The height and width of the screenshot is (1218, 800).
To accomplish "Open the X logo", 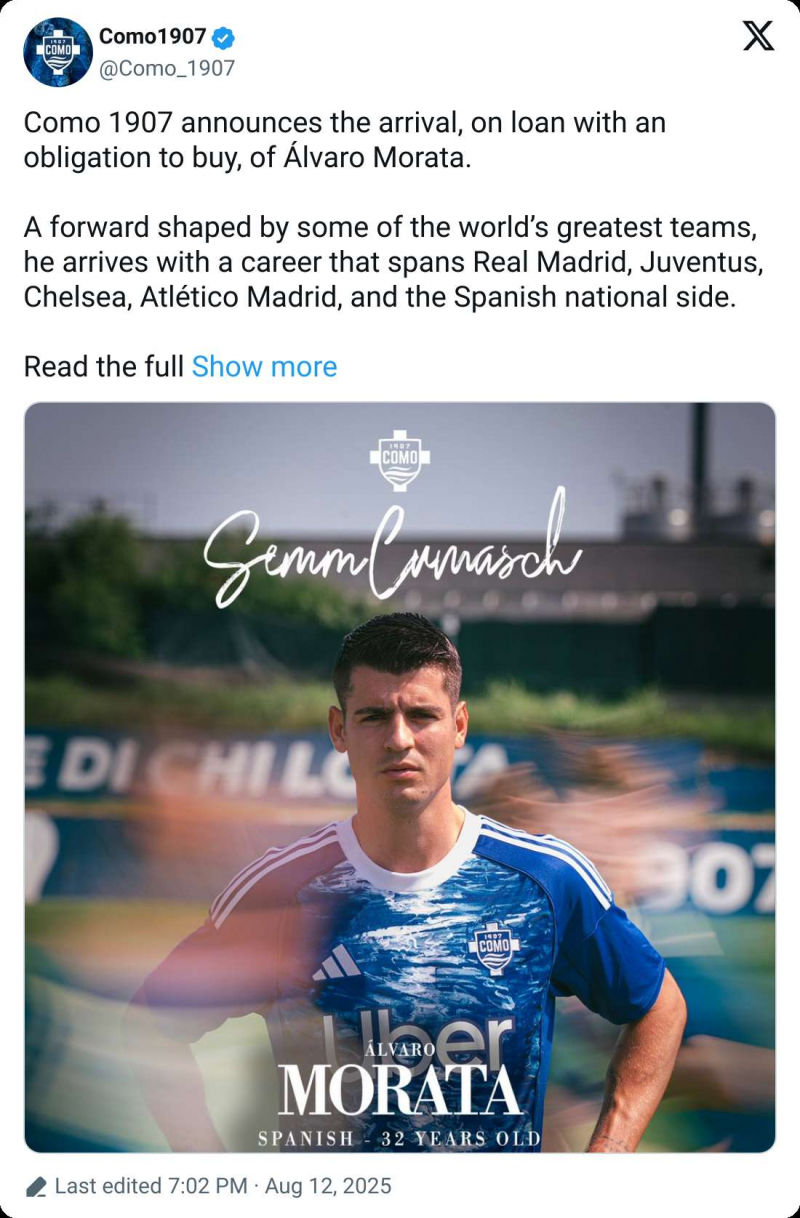I will pos(758,36).
